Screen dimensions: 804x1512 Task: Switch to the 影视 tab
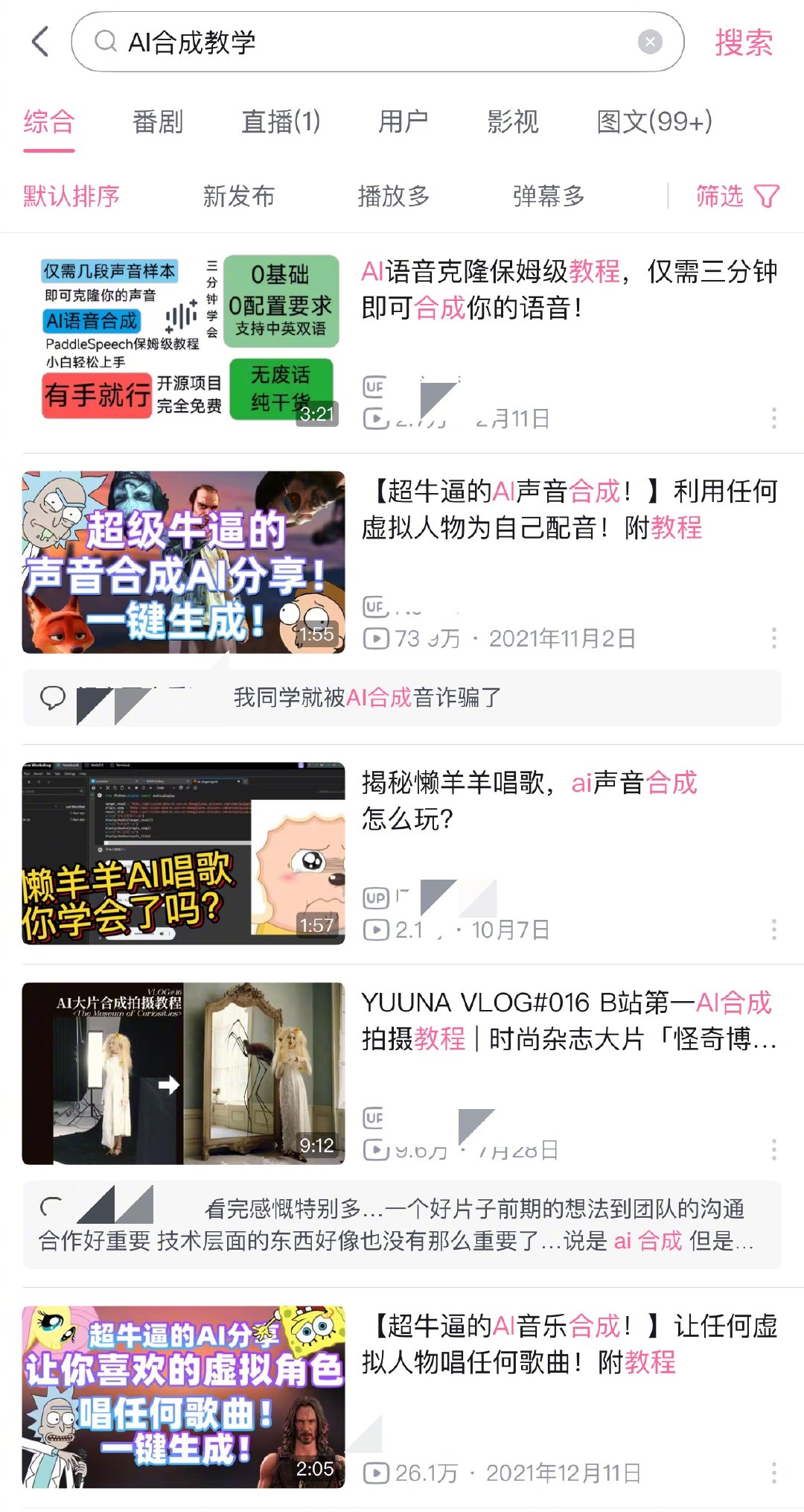(x=512, y=121)
